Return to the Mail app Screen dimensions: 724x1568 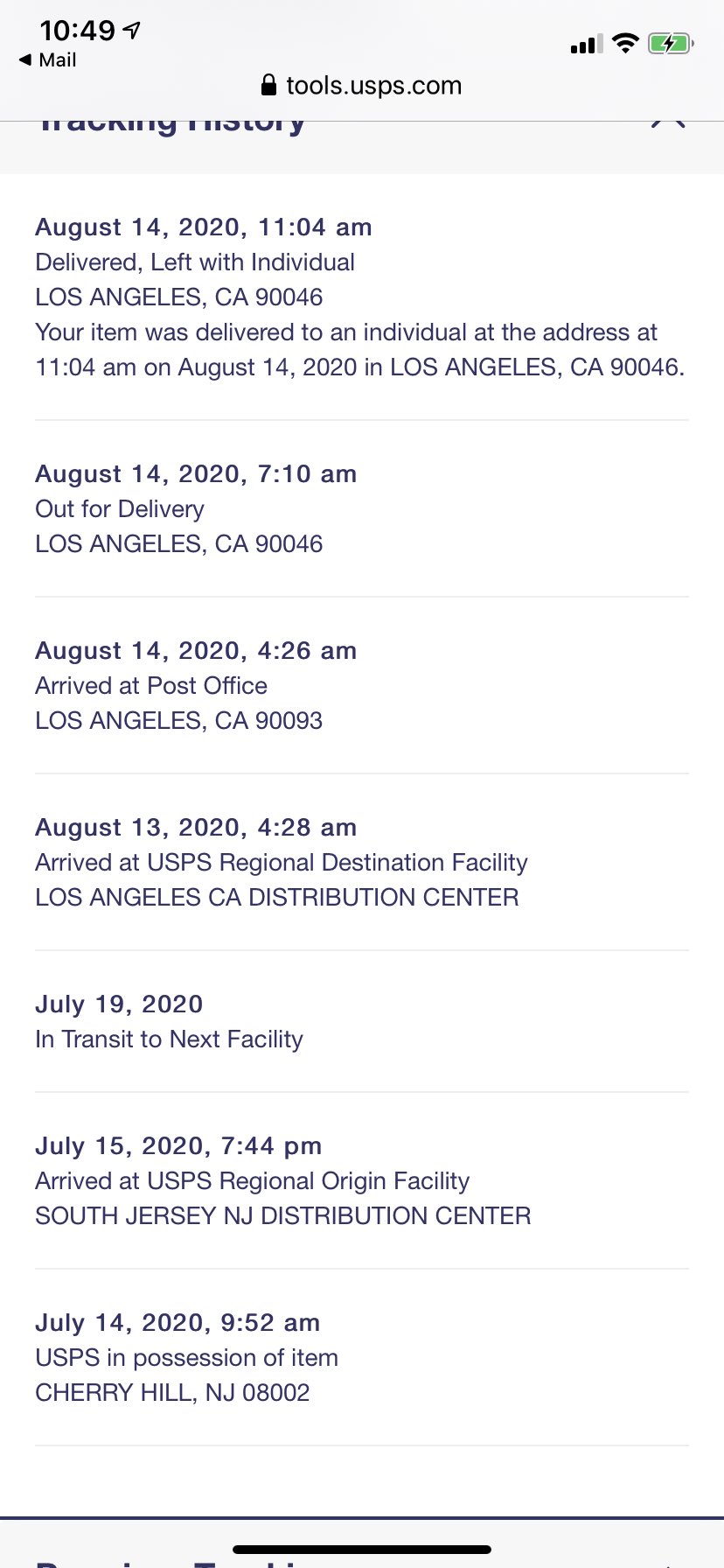pyautogui.click(x=48, y=59)
